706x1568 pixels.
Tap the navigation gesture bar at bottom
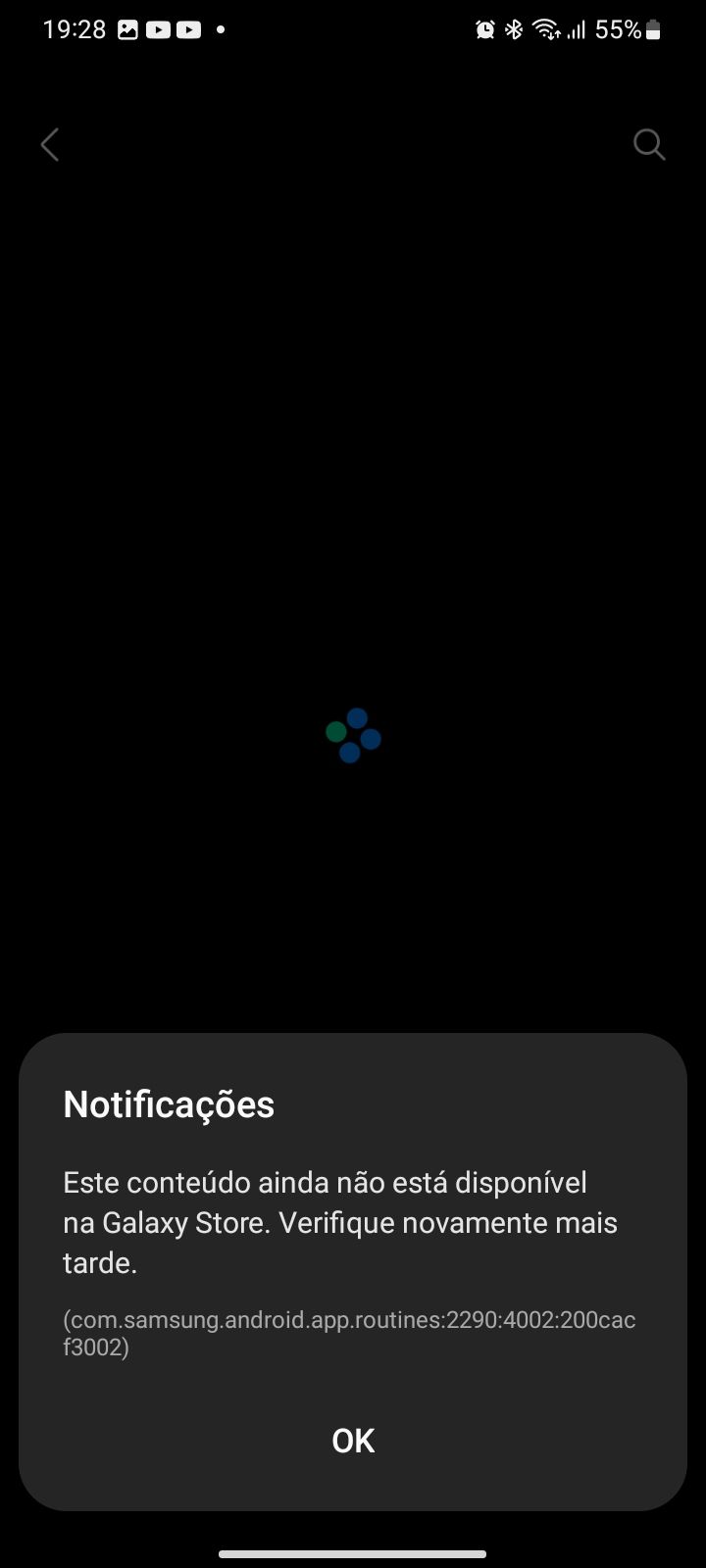[353, 1553]
